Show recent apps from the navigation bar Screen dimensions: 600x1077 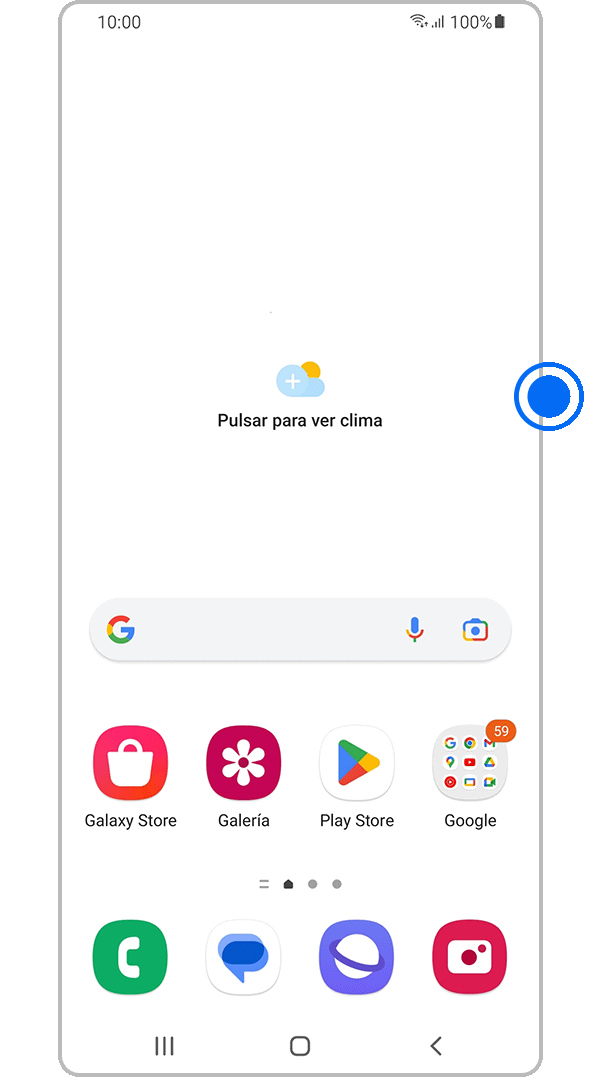coord(164,1046)
